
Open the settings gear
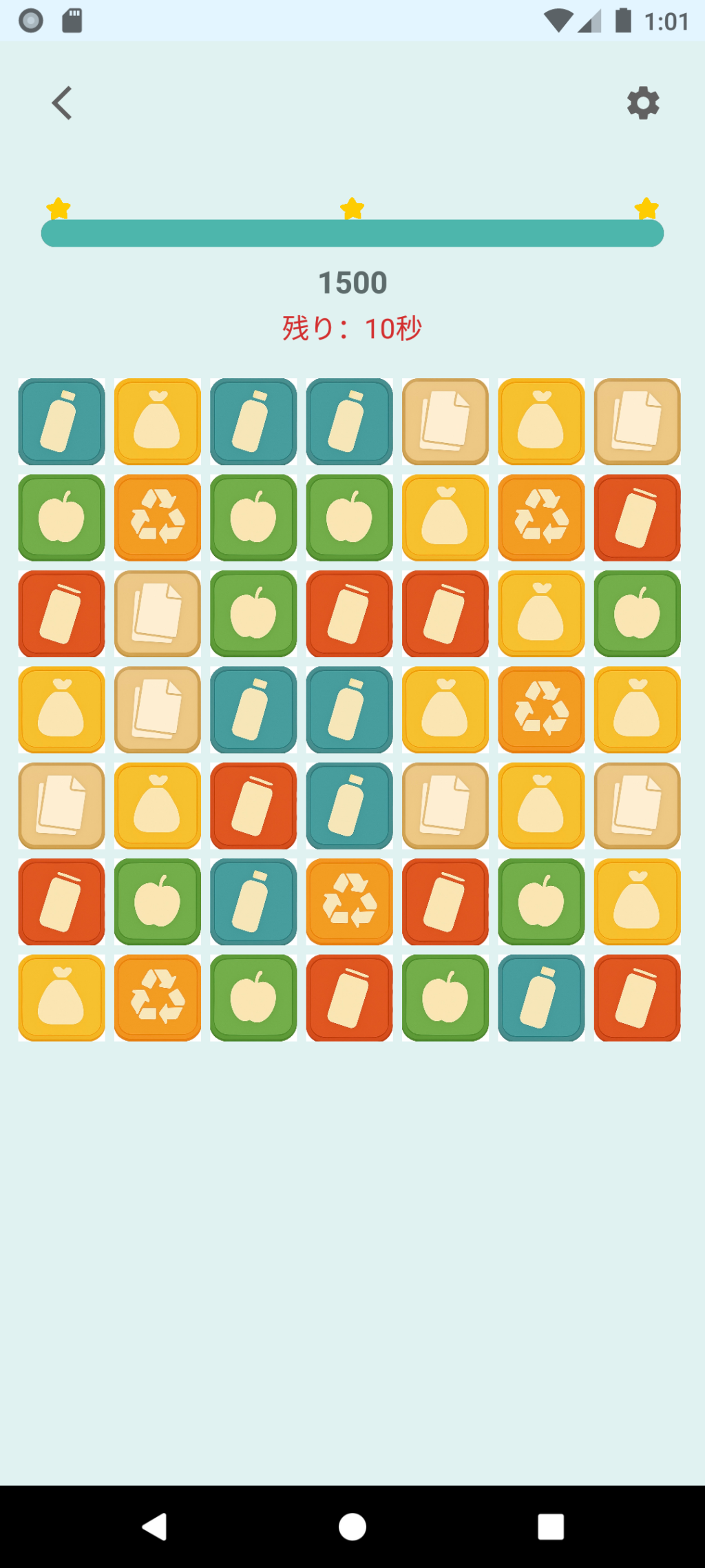click(643, 103)
